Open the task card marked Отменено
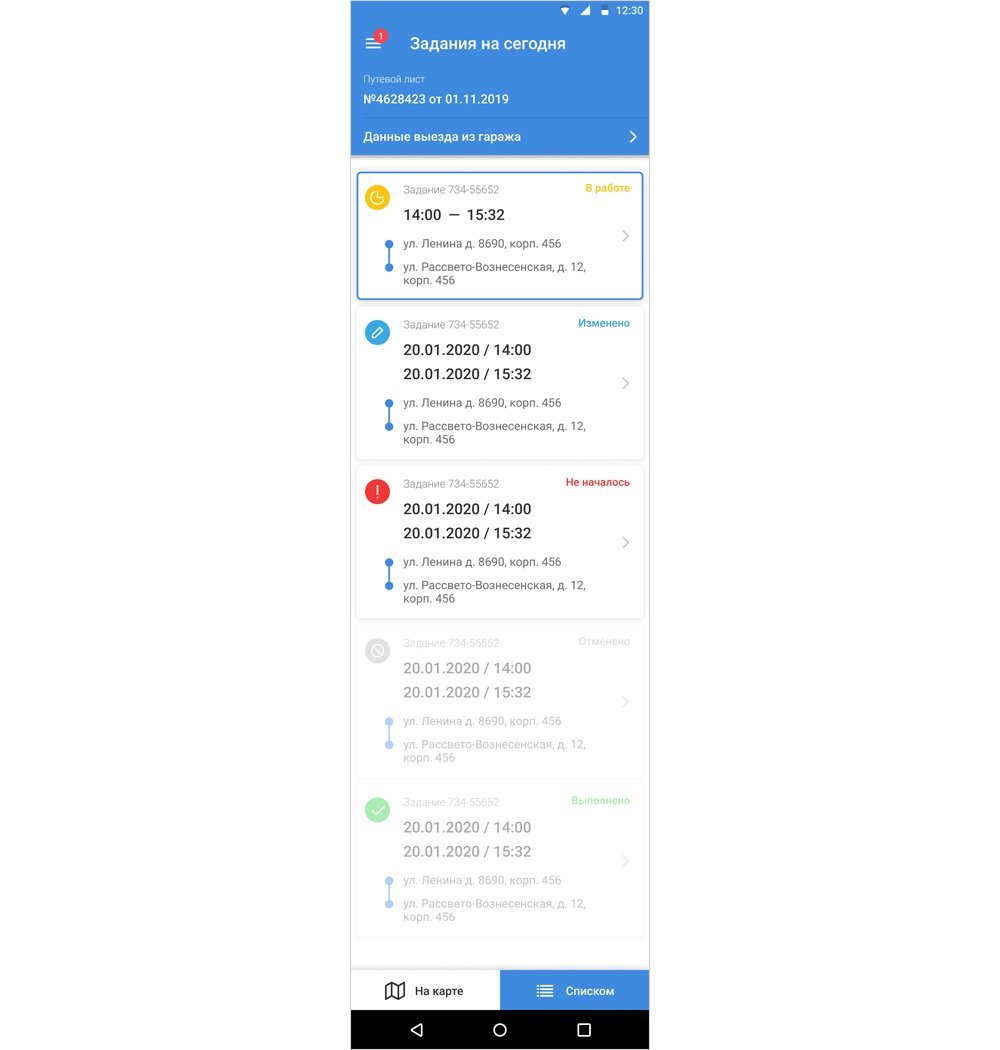This screenshot has width=1000, height=1050. [499, 701]
